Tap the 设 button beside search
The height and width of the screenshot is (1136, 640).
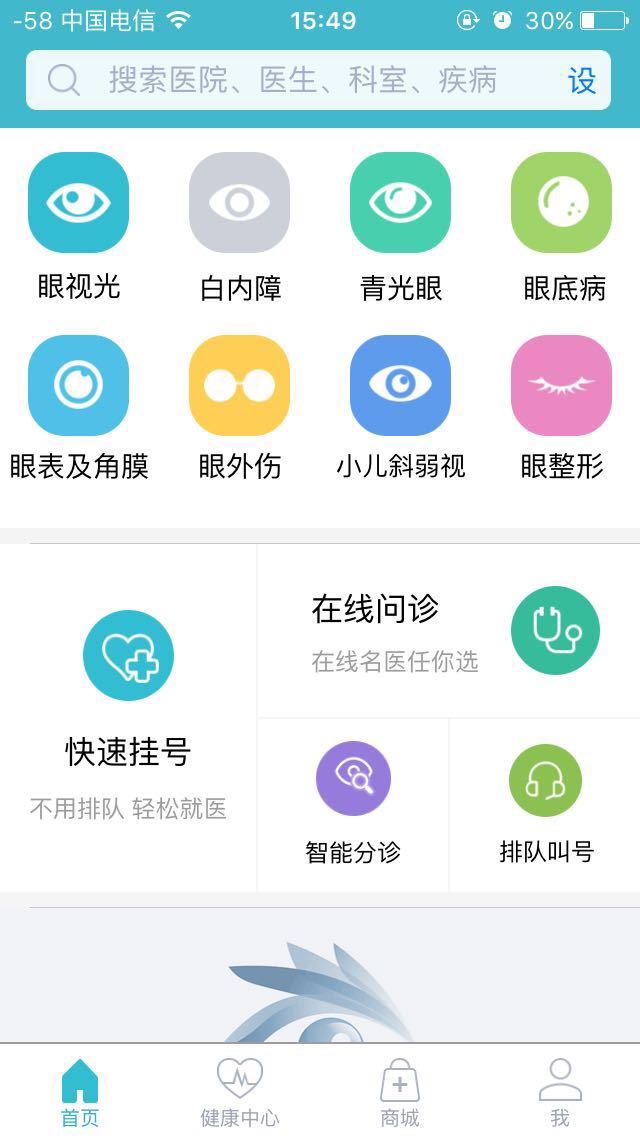[582, 80]
